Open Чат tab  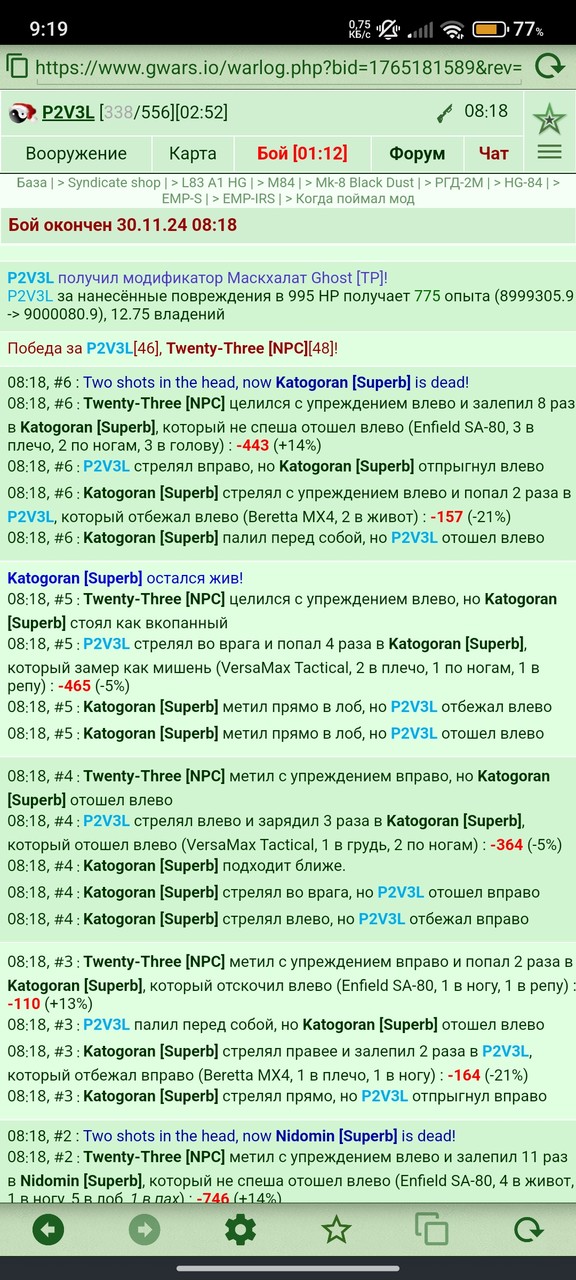[x=494, y=154]
